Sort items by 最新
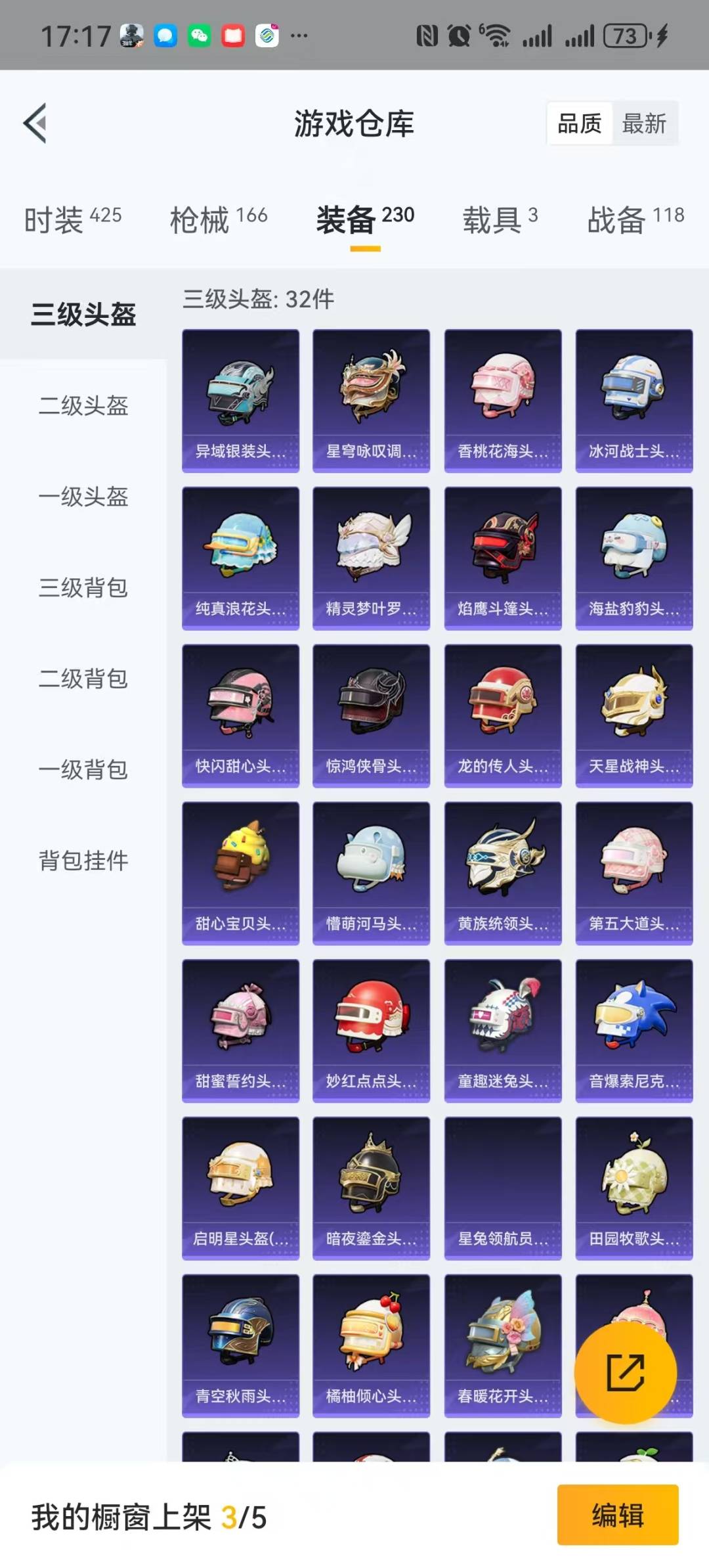Screen dimensions: 709x1568 (644, 123)
